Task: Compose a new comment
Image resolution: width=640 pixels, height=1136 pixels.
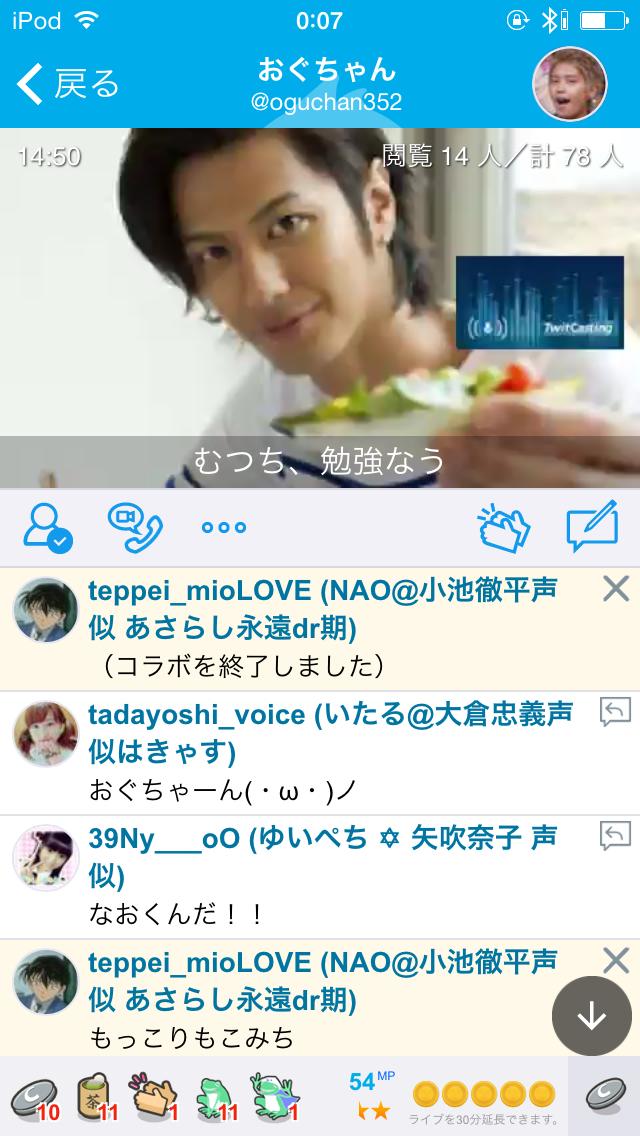Action: click(592, 527)
